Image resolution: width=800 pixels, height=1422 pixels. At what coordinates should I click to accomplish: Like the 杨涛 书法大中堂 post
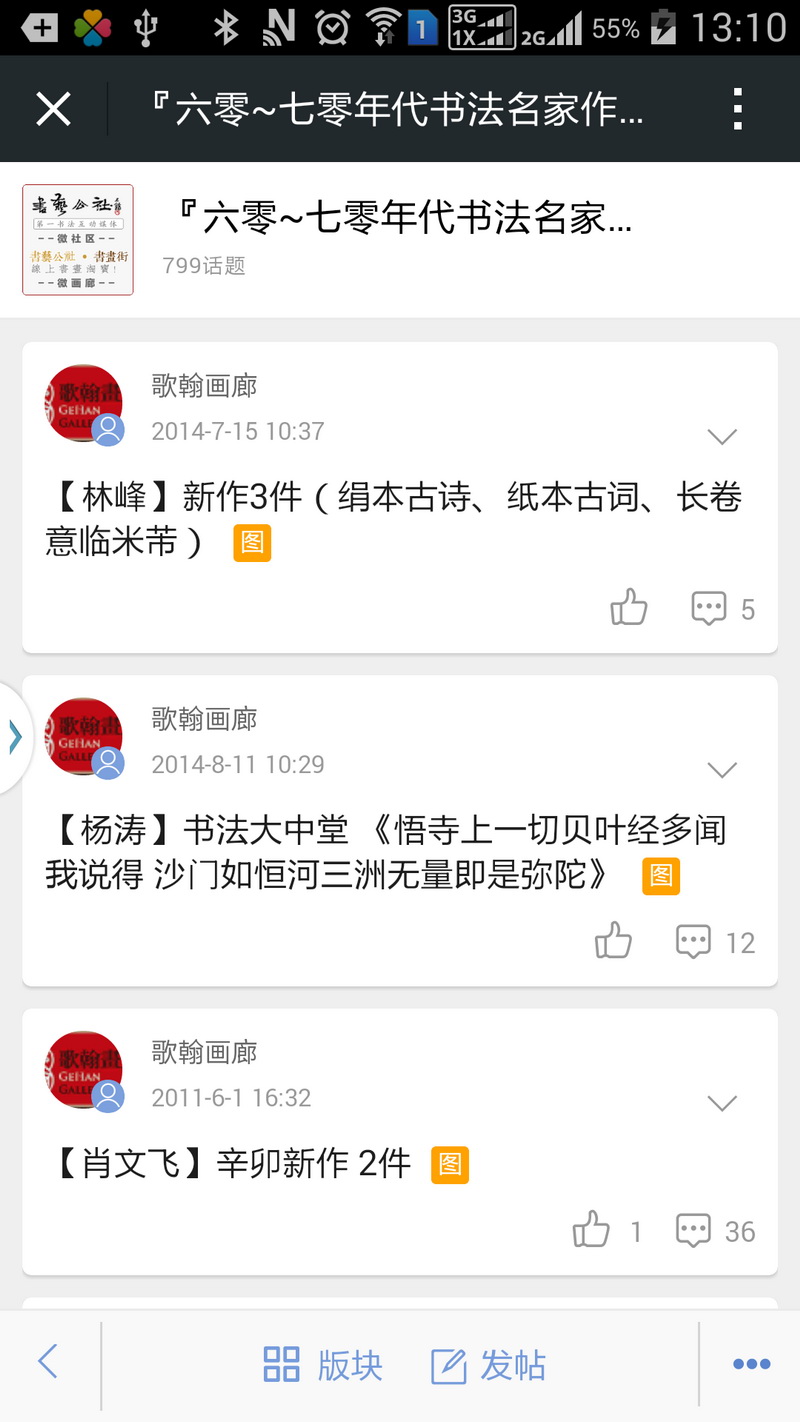click(613, 941)
